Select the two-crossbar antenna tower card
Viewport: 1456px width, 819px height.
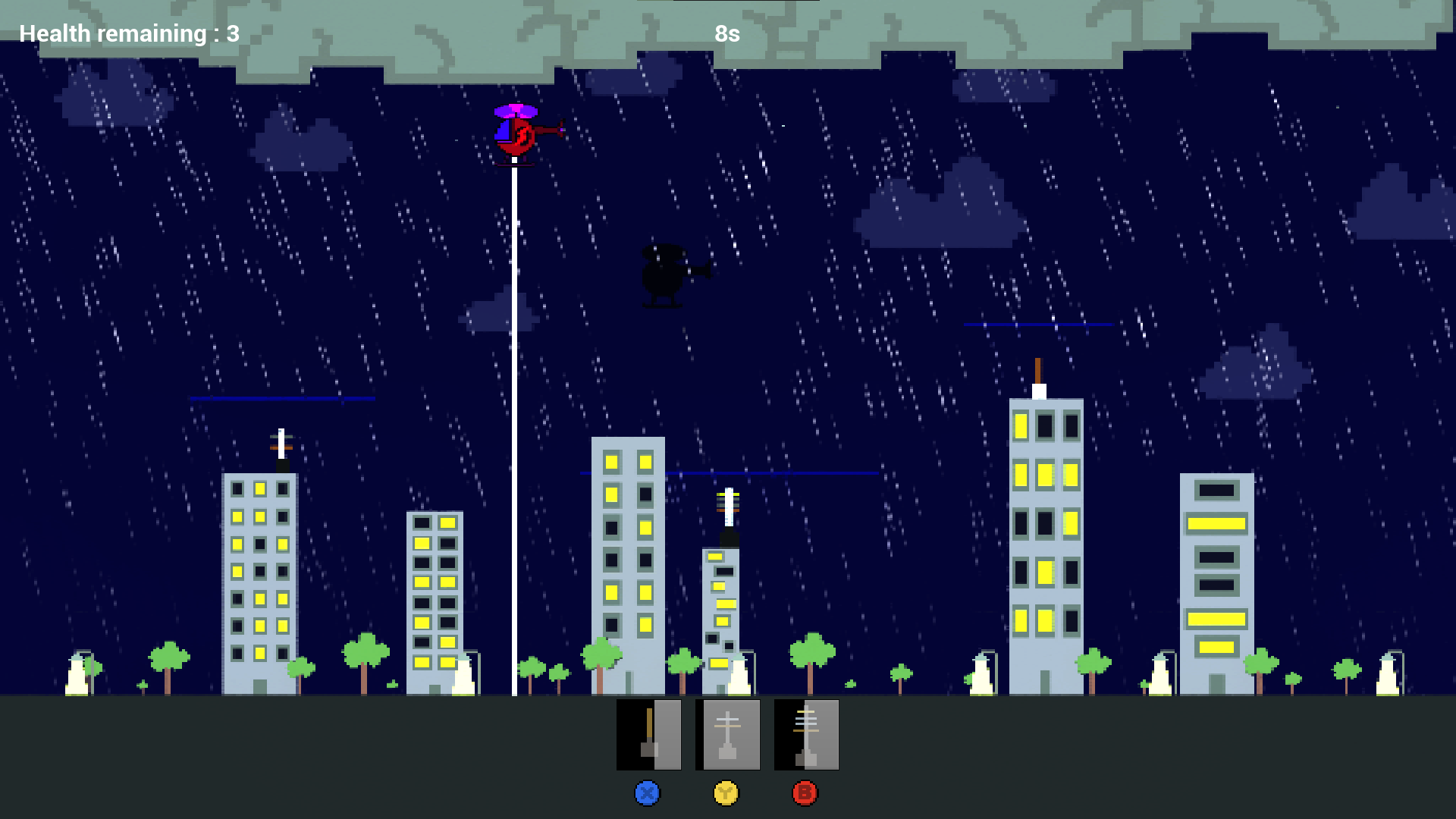coord(728,734)
